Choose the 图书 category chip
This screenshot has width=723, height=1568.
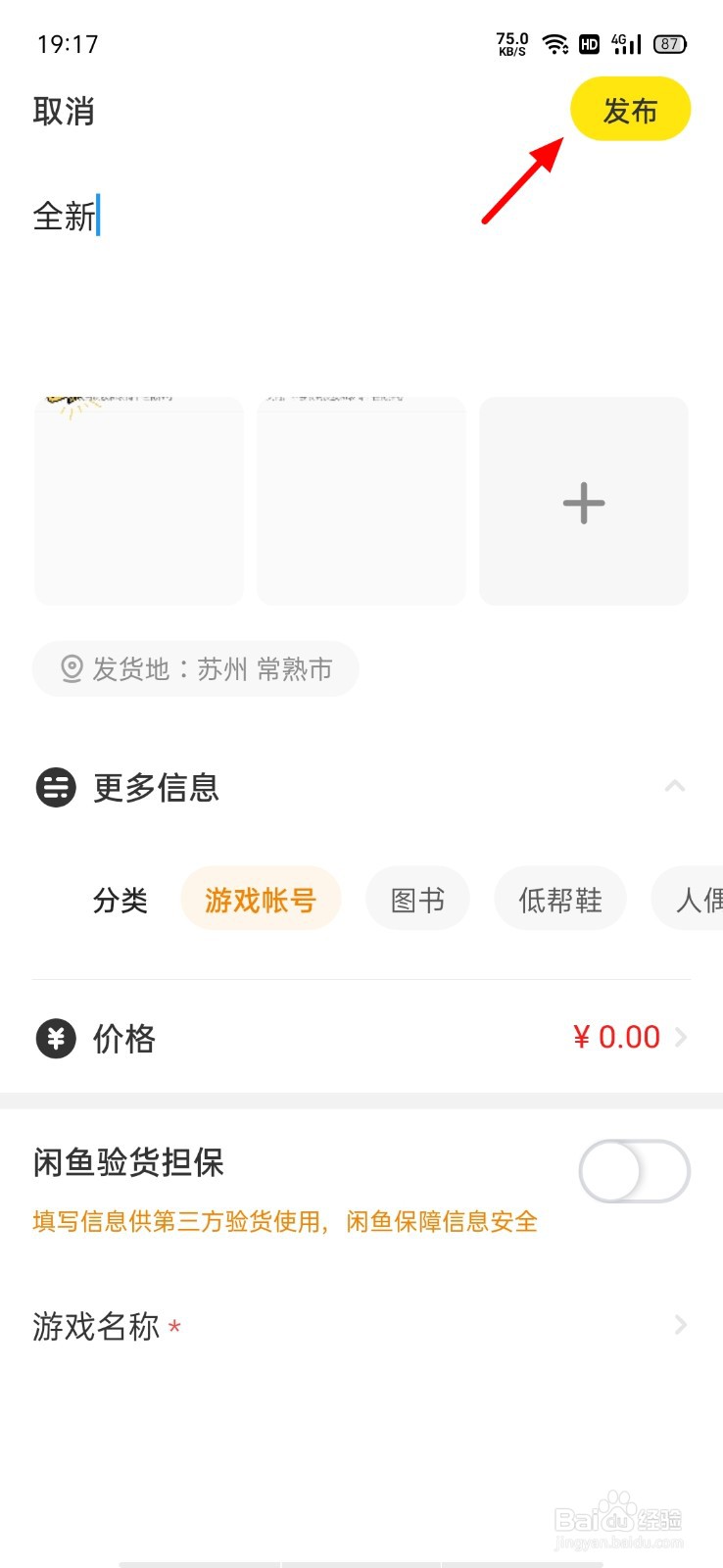[417, 900]
